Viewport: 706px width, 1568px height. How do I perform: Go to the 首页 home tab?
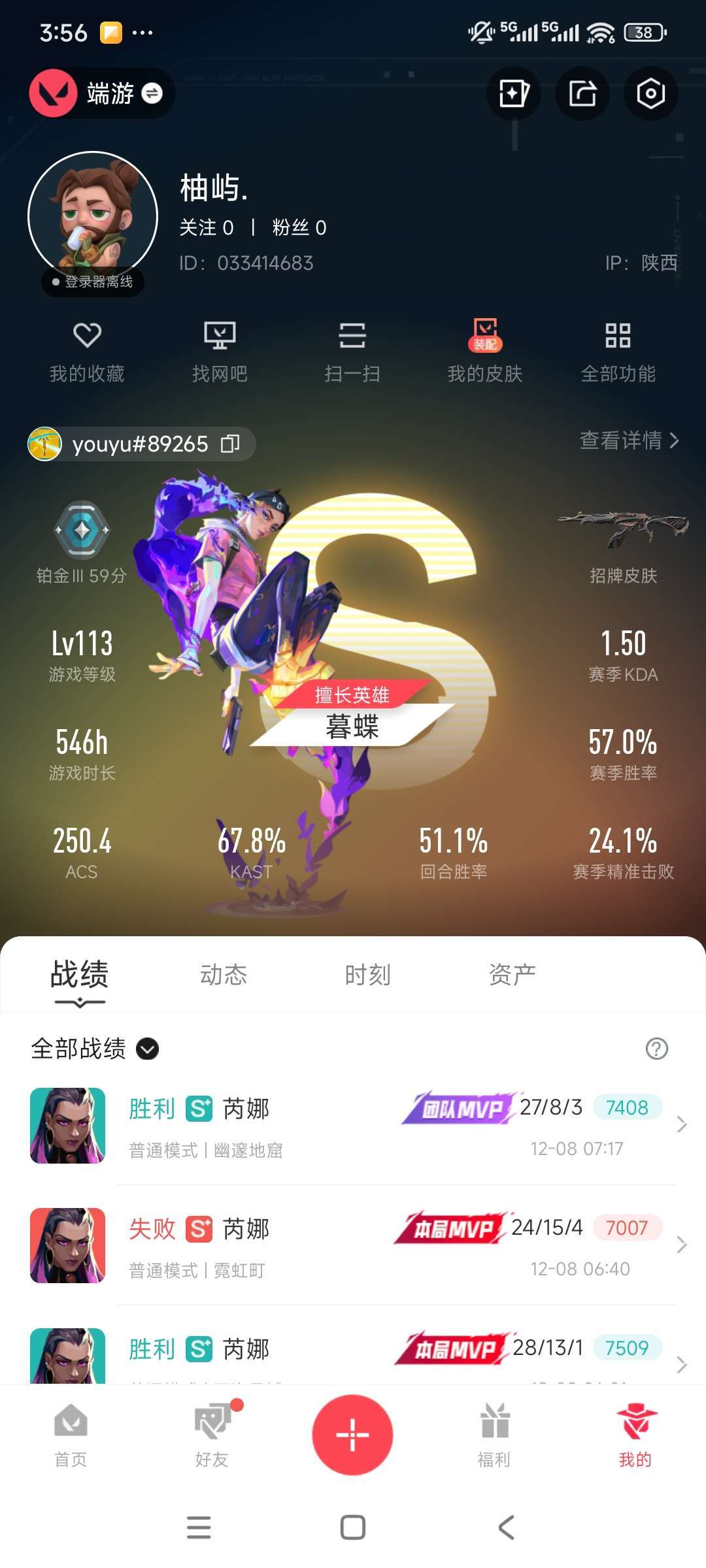click(71, 1433)
